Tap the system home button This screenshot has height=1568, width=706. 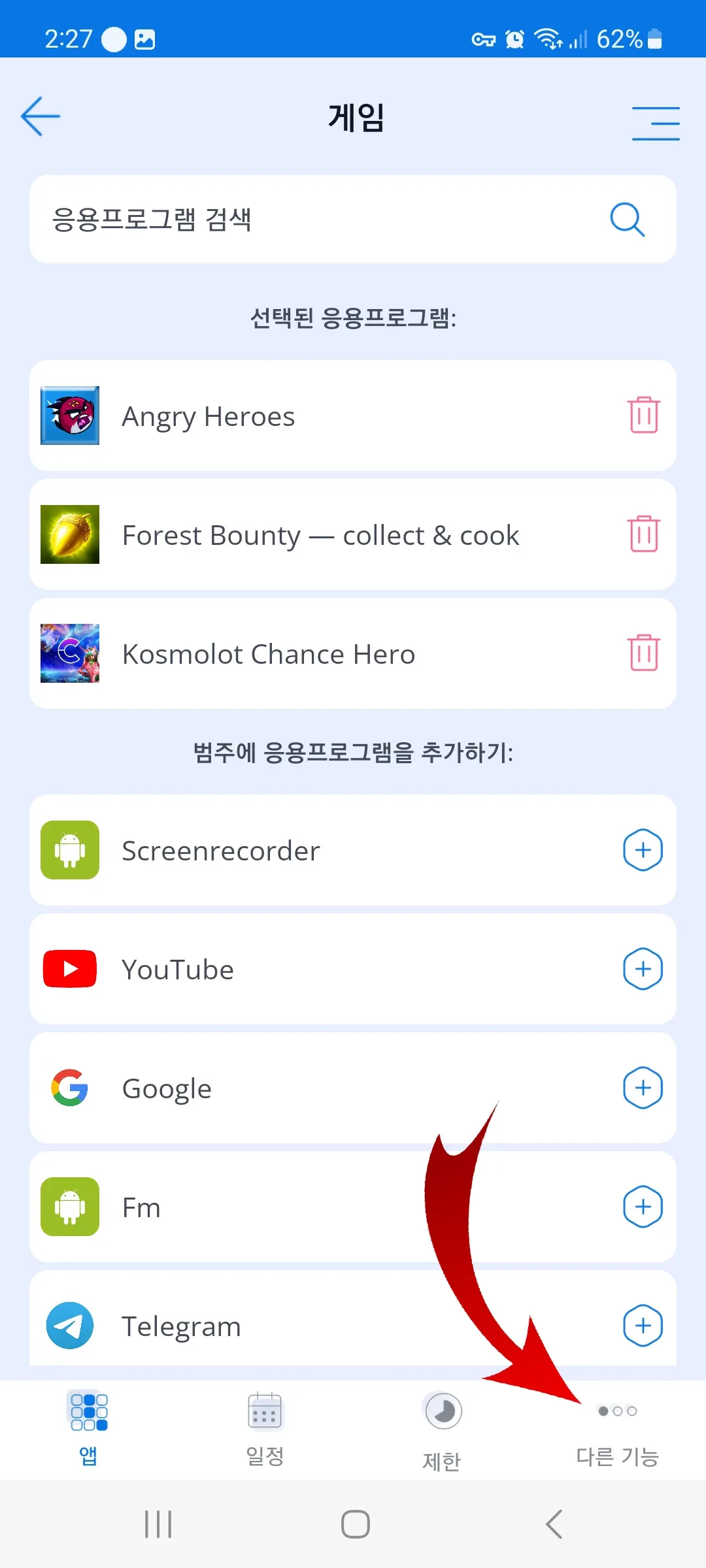pyautogui.click(x=355, y=1524)
